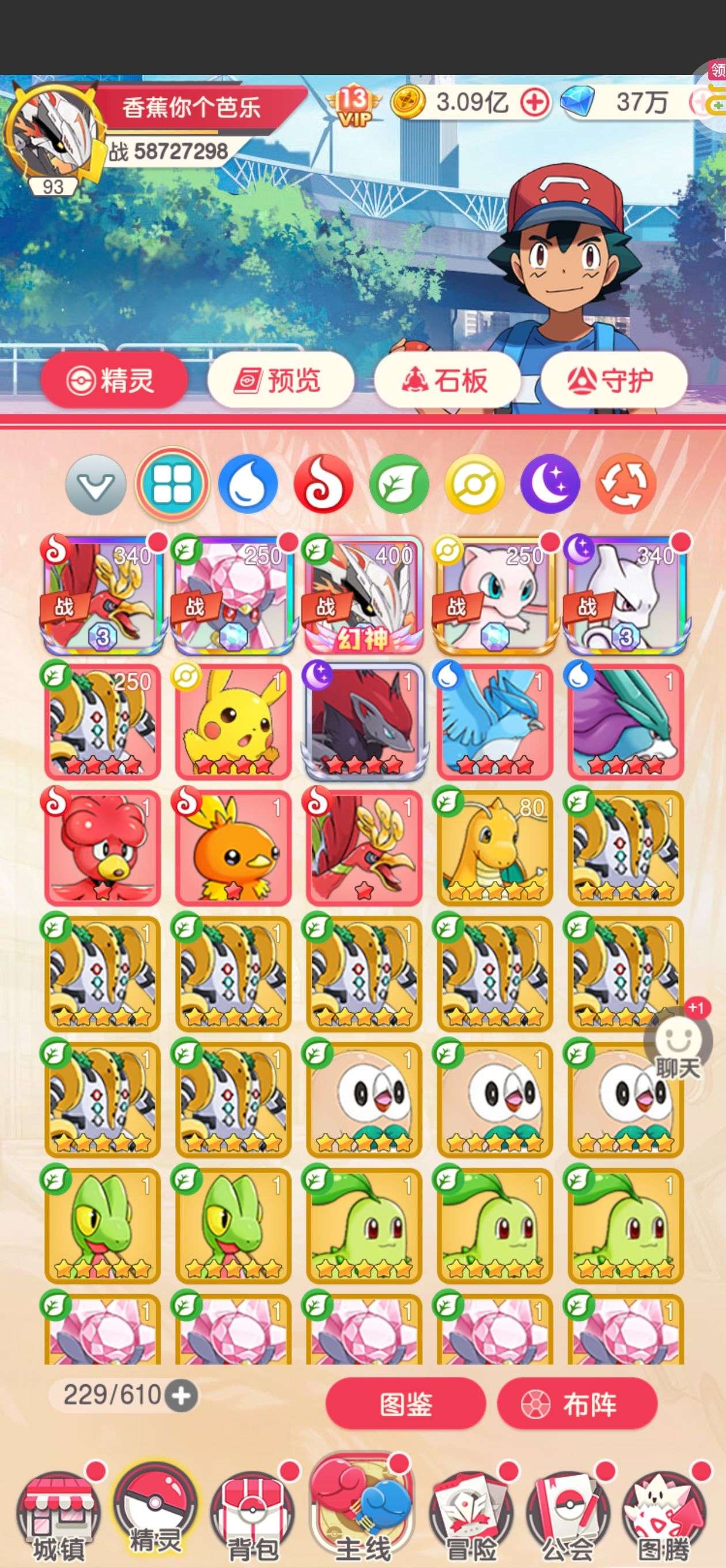This screenshot has height=1568, width=726.
Task: Expand the gray dropdown arrow filter
Action: (x=96, y=484)
